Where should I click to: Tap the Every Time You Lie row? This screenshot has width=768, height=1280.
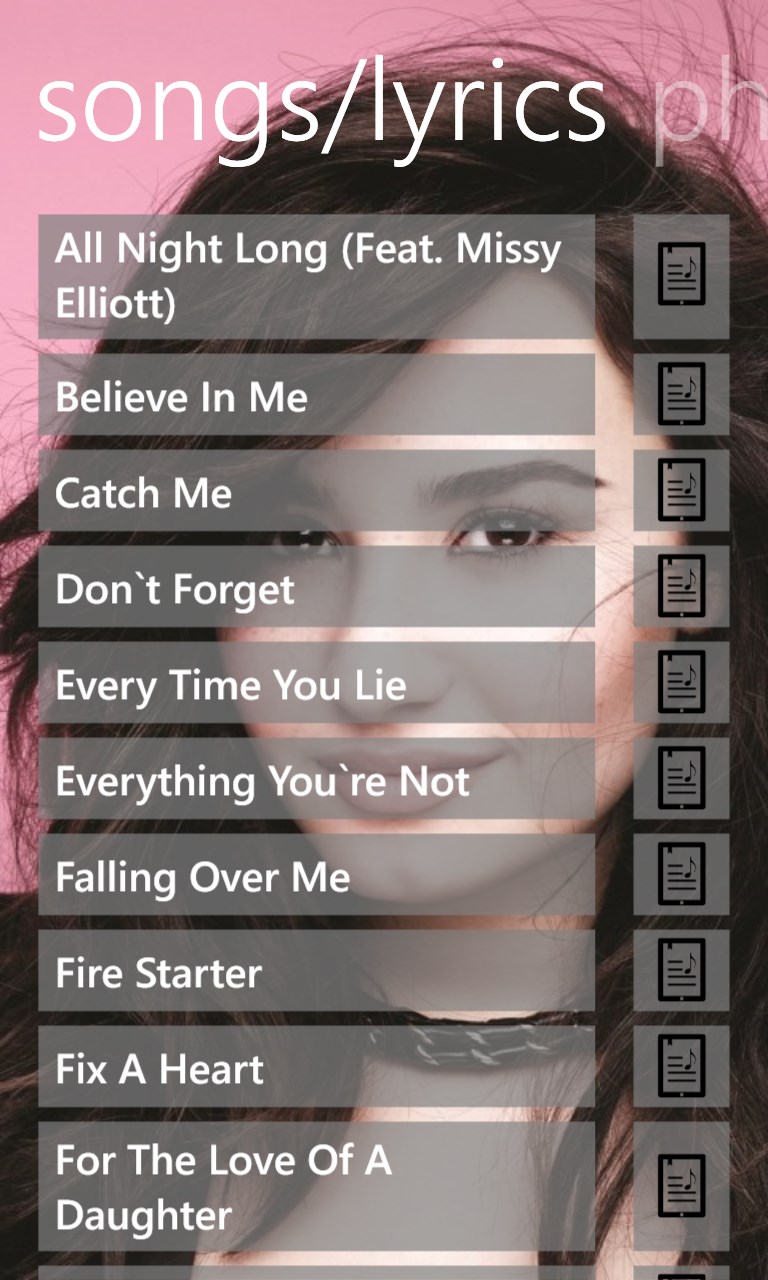click(316, 684)
